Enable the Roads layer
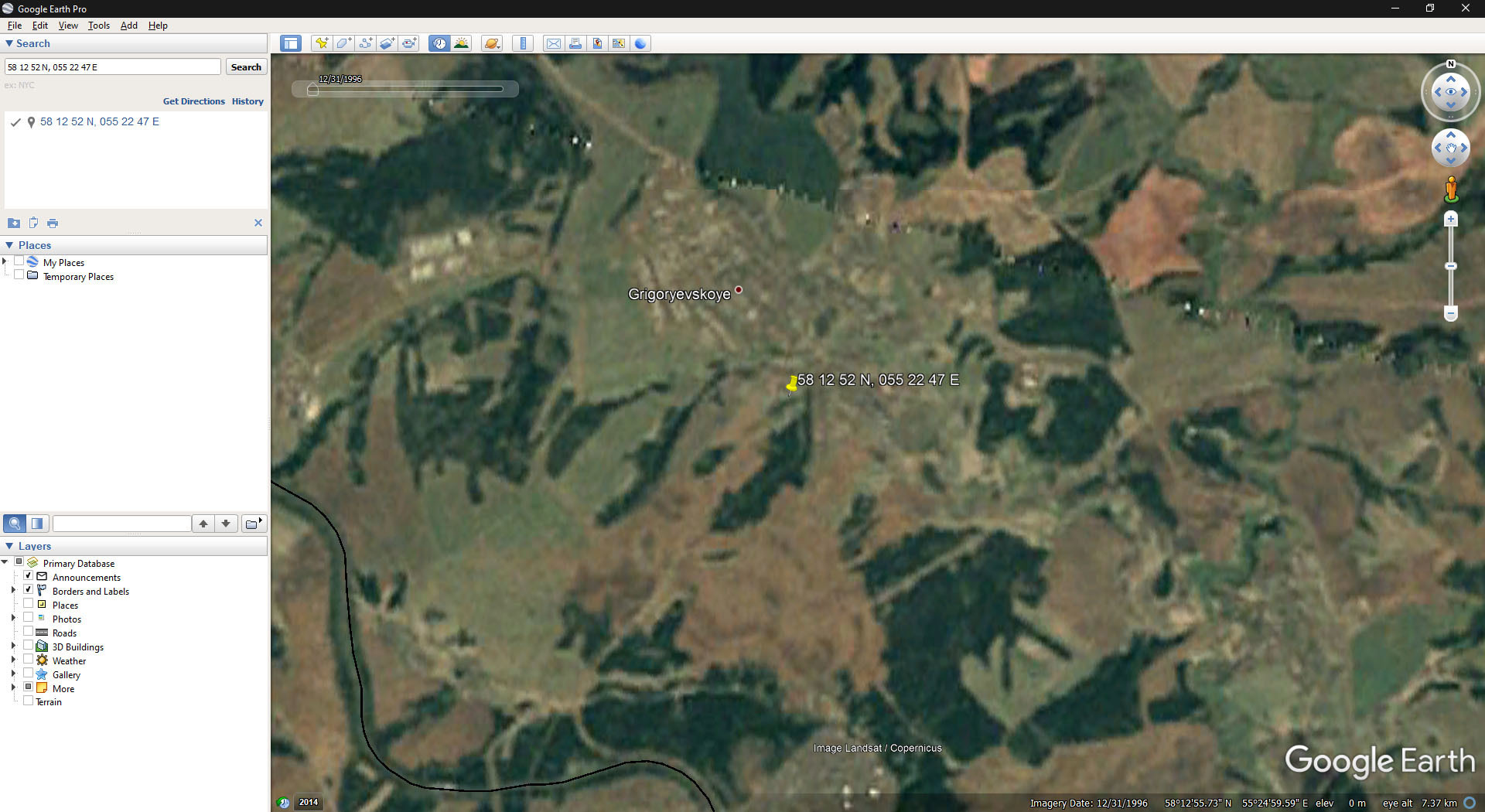1485x812 pixels. 29,632
